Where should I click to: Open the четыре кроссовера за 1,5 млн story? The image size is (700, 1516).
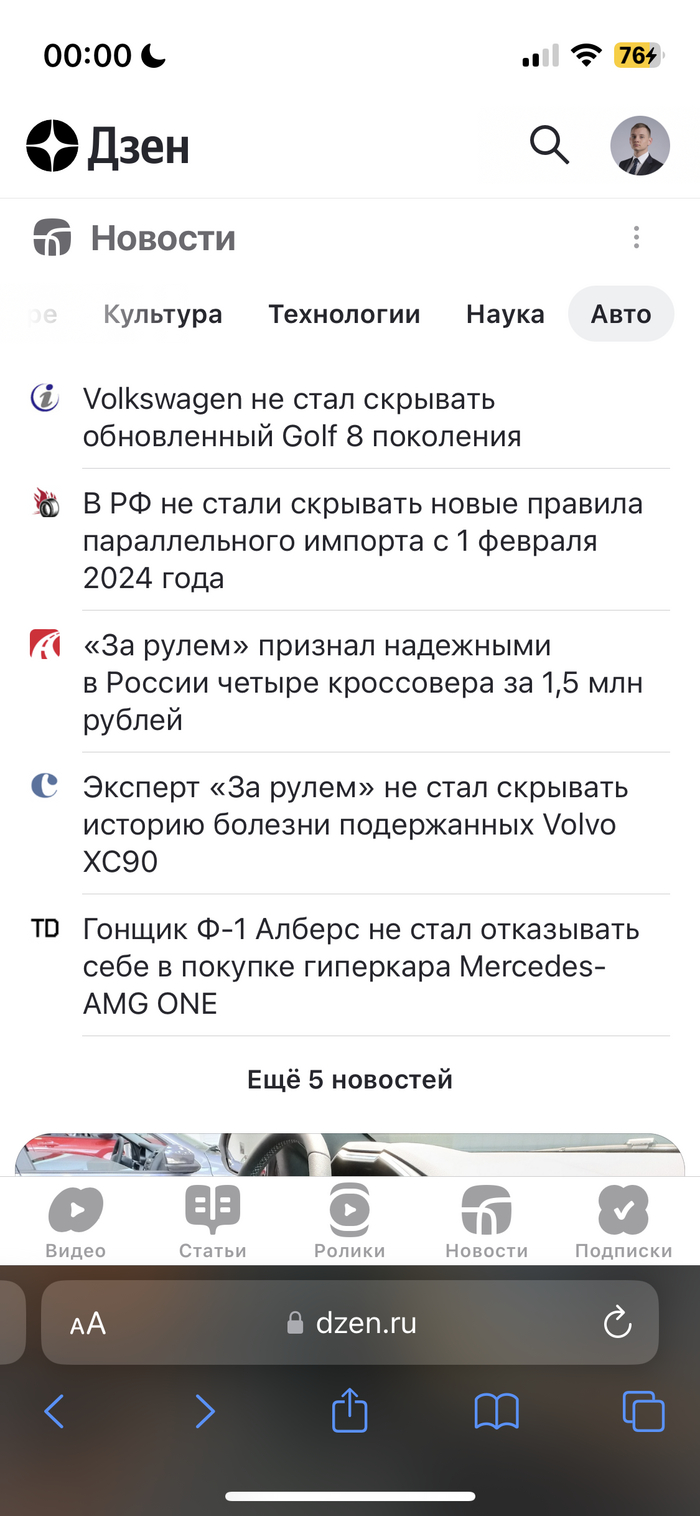362,683
